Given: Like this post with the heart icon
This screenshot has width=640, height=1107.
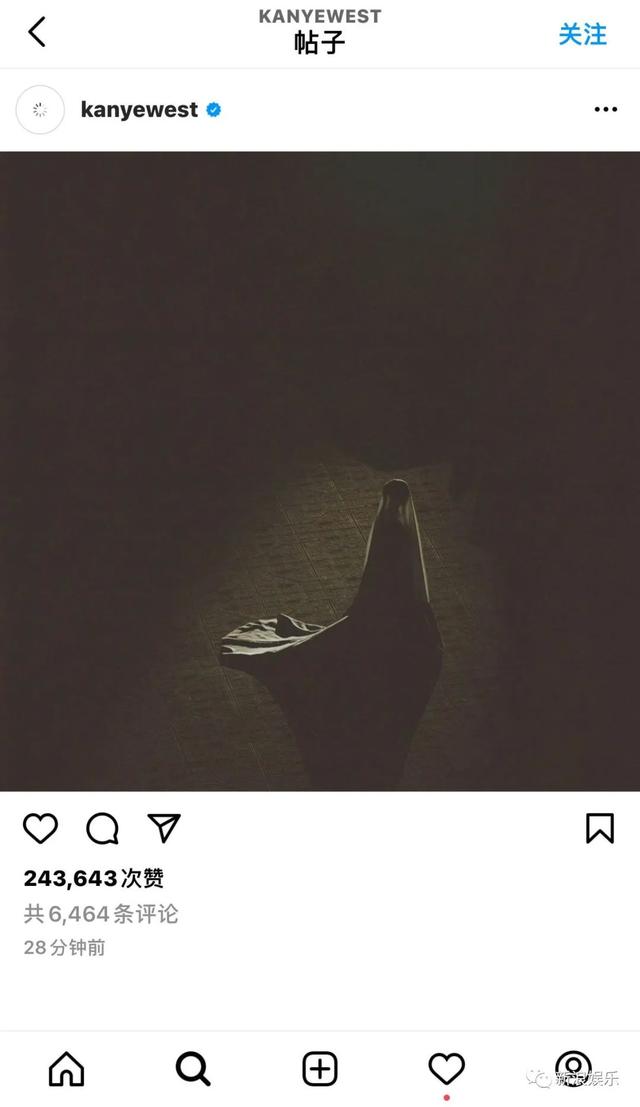Looking at the screenshot, I should 41,828.
